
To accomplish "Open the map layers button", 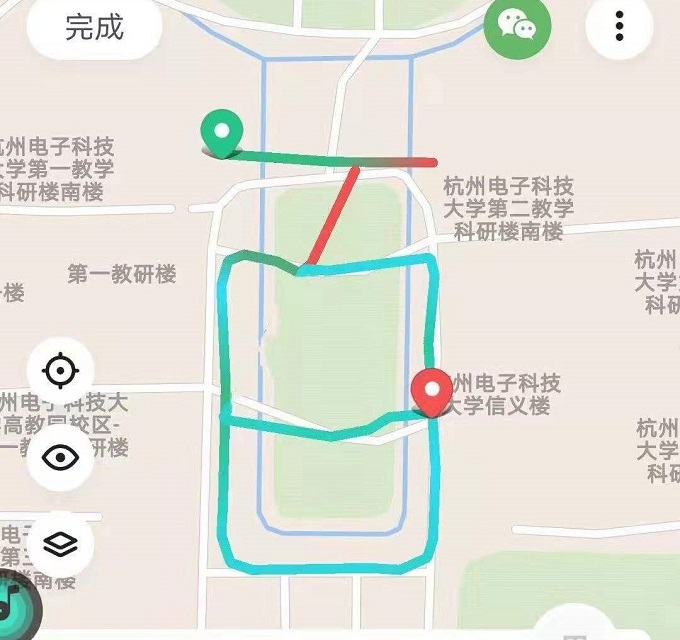I will 61,544.
